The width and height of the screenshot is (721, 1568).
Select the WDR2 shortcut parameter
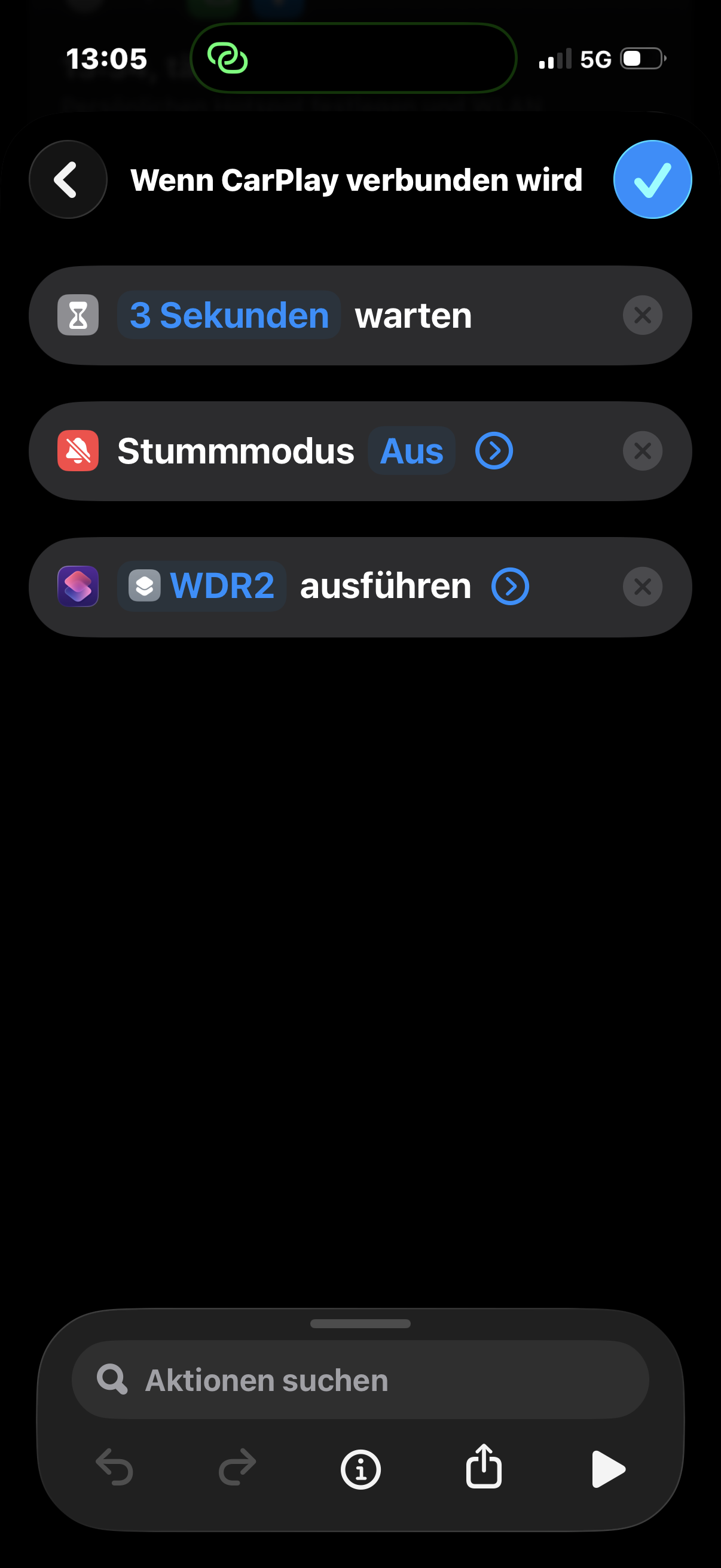click(x=202, y=587)
